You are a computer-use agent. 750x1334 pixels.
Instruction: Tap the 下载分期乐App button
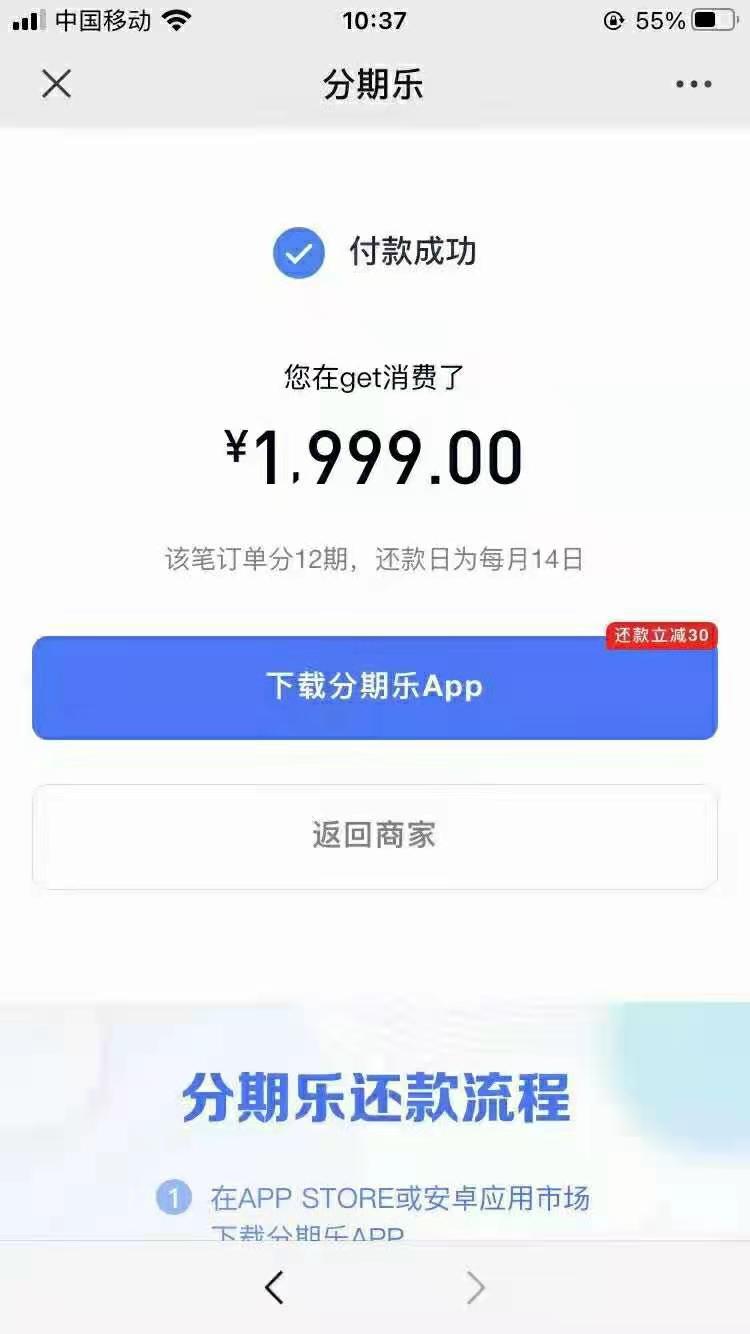click(374, 688)
